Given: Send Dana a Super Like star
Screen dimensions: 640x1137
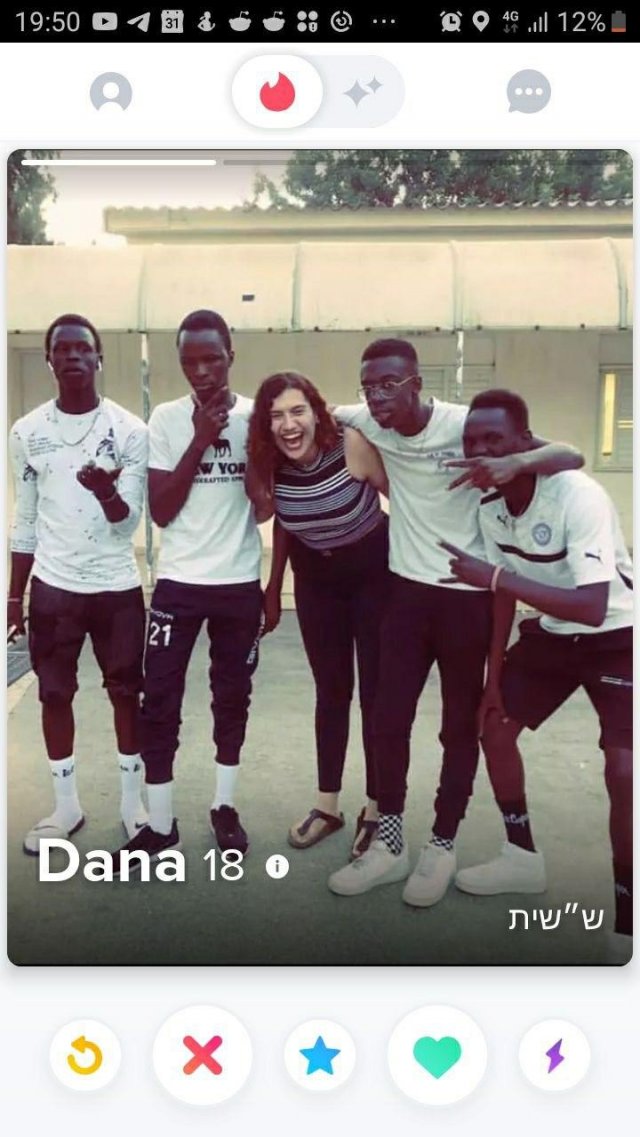Looking at the screenshot, I should click(320, 1056).
